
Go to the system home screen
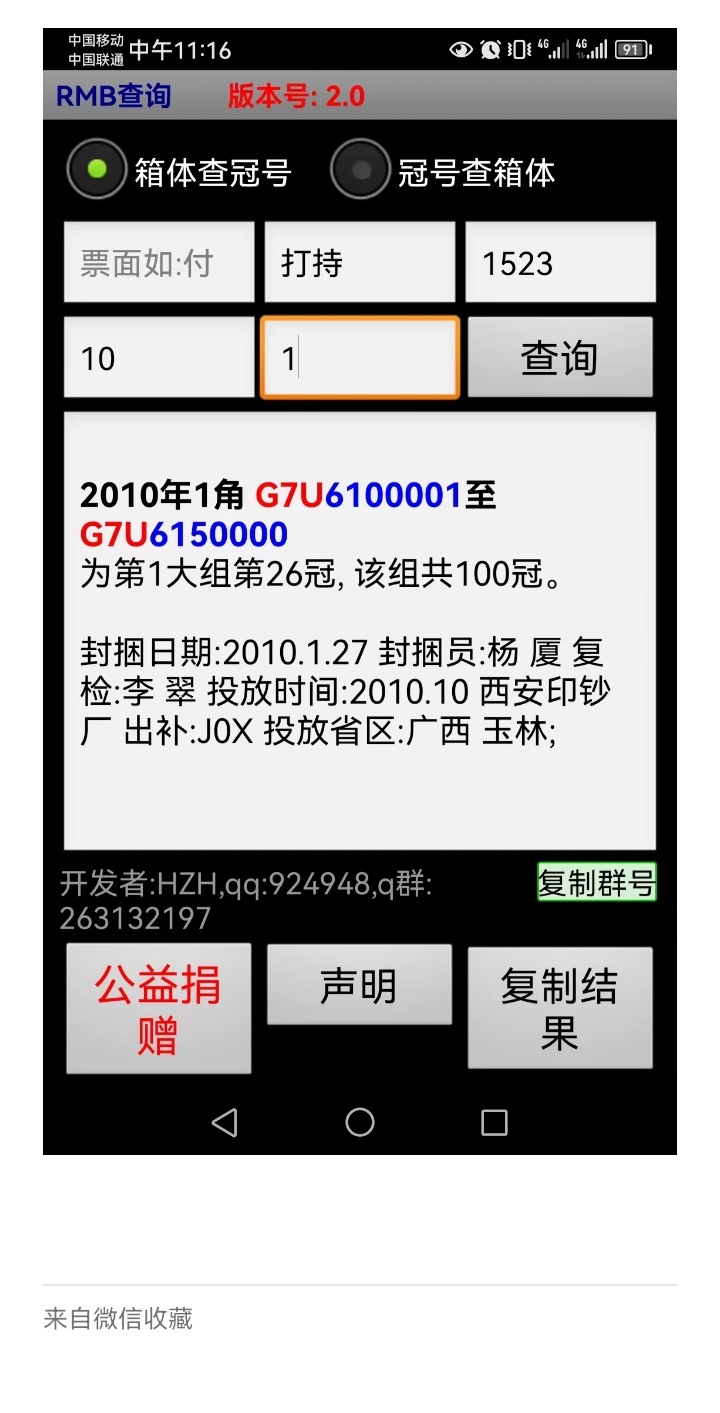[x=360, y=1122]
